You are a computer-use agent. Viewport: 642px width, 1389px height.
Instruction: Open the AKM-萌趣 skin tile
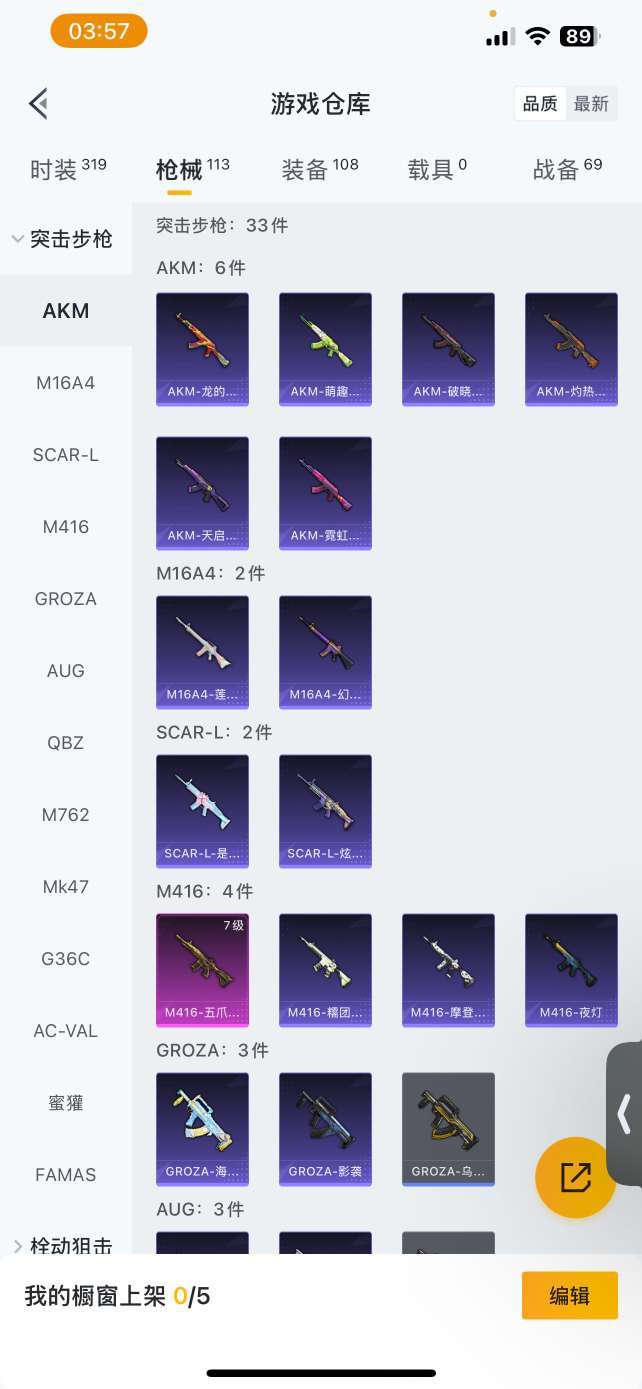[325, 349]
